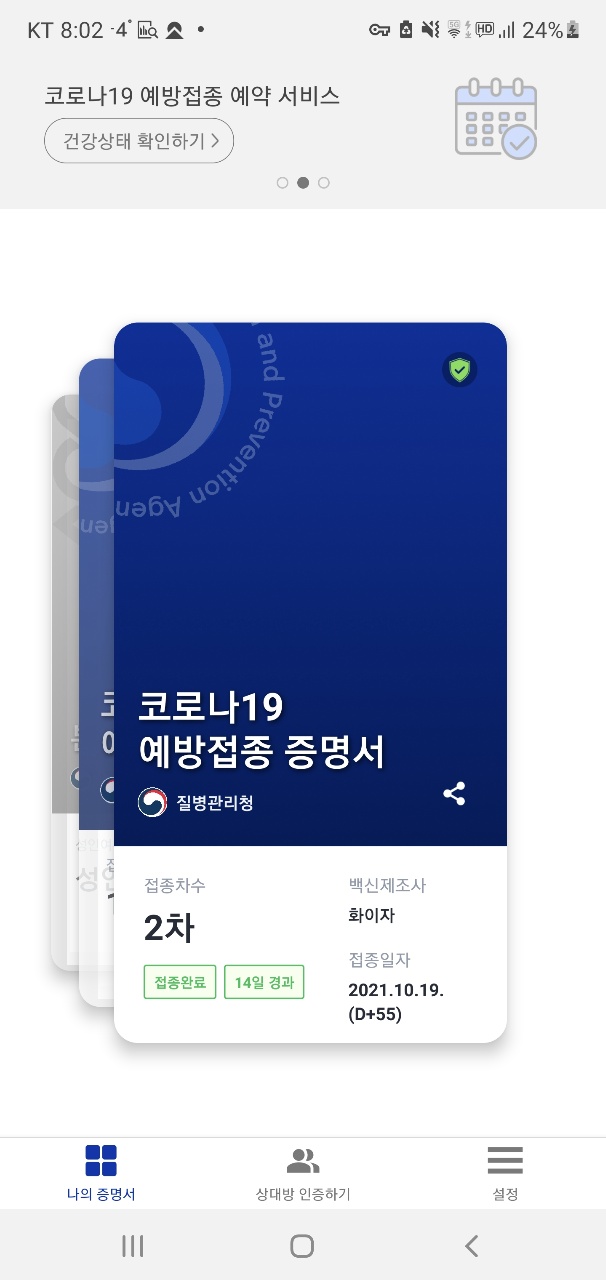
Task: Open the 2차 화이자 vaccination certificate card
Action: (310, 683)
